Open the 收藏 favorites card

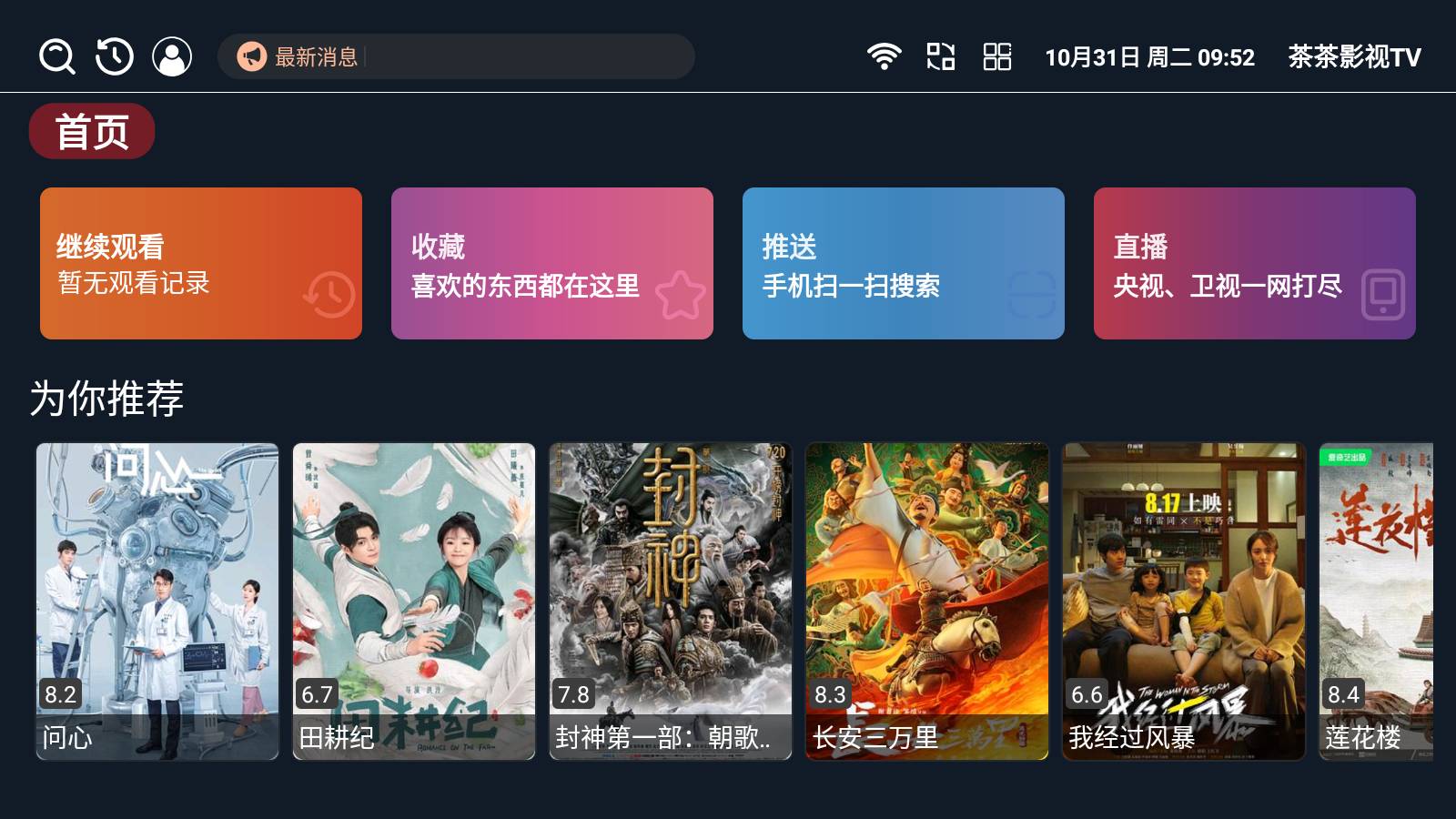click(x=551, y=263)
